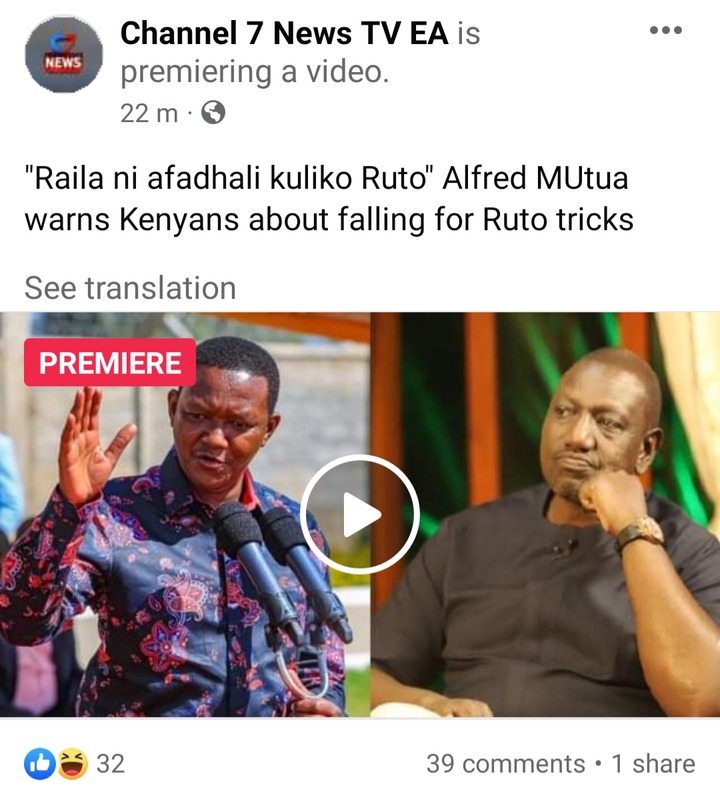Open the Channel 7 News TV EA page name
Screen dimensions: 720x799
click(283, 33)
